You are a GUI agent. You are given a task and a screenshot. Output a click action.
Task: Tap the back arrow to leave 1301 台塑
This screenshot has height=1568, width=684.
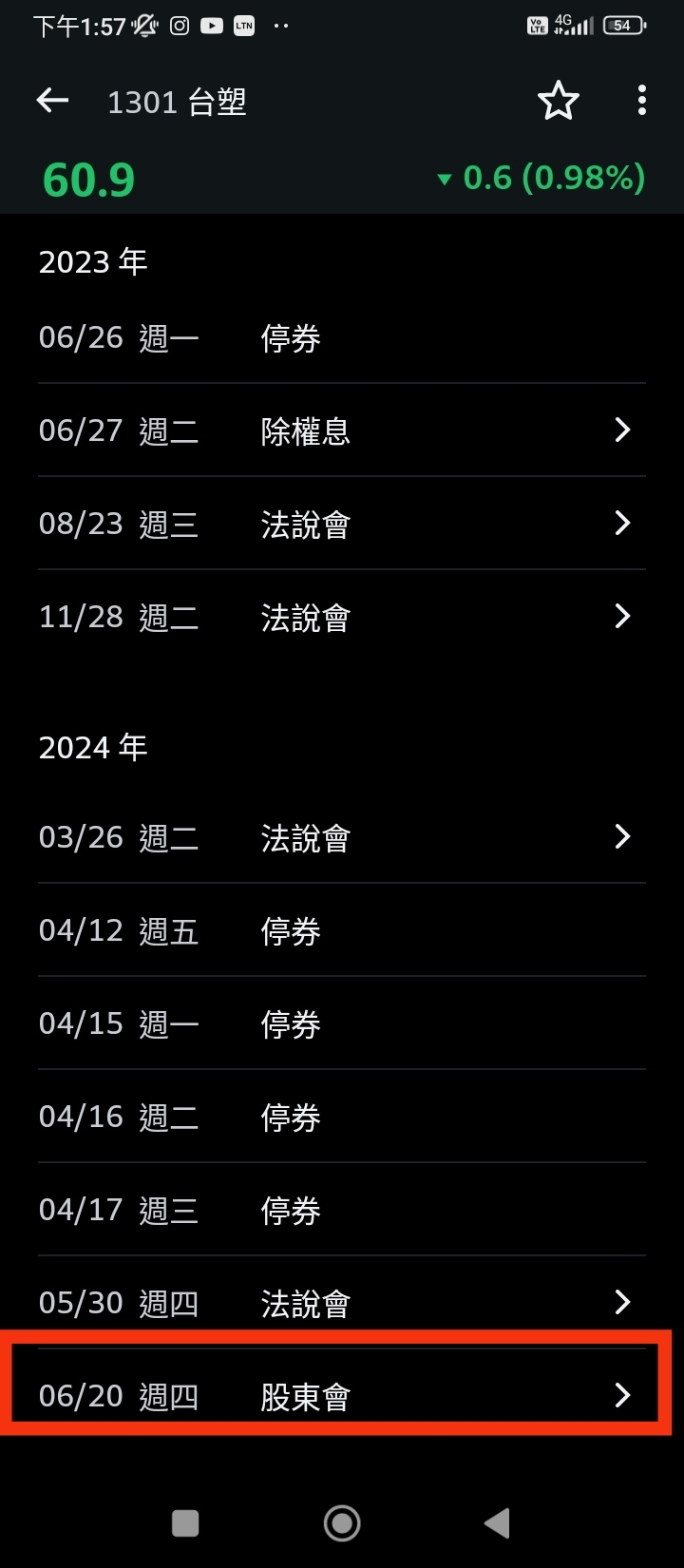51,100
